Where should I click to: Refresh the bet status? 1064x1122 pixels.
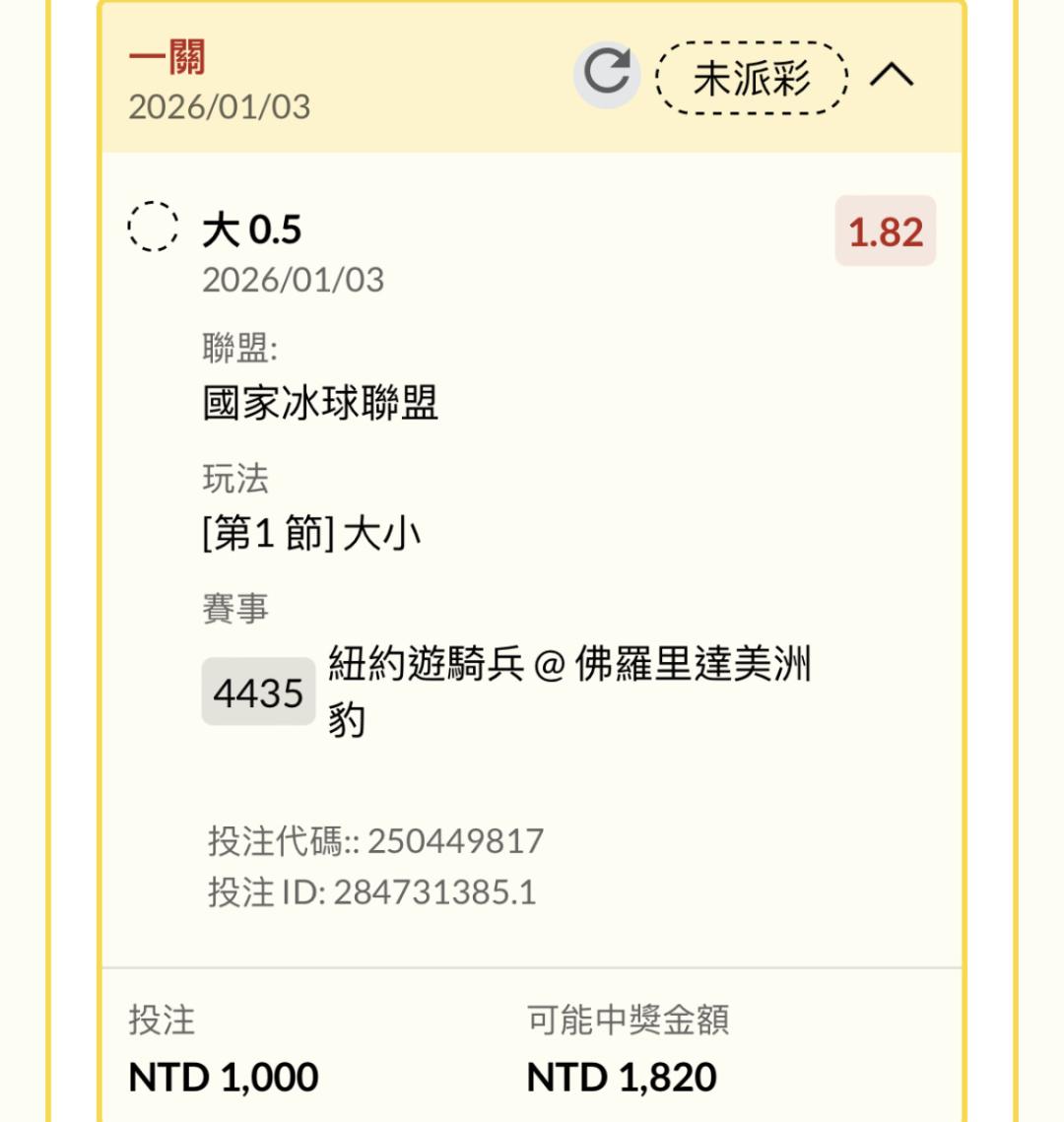(607, 75)
